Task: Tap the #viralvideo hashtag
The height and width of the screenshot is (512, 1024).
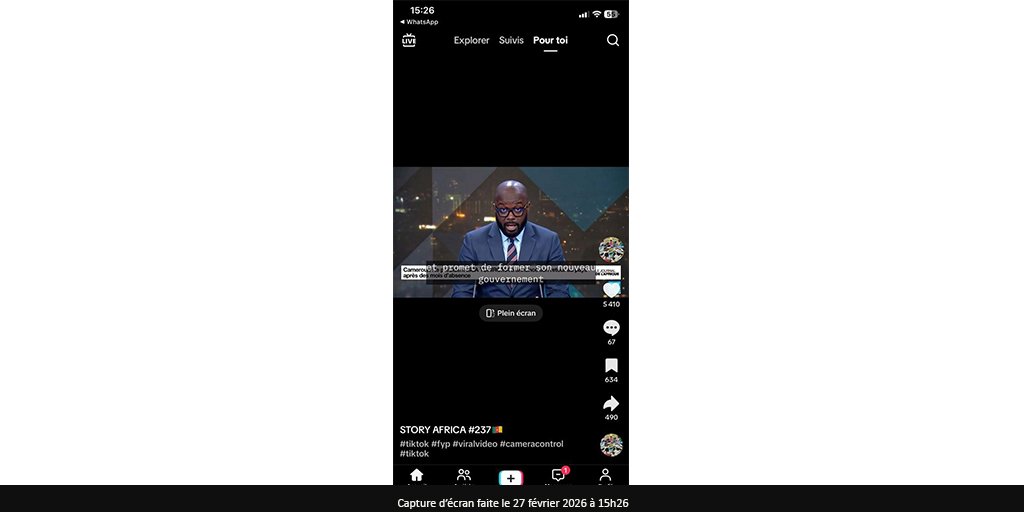Action: [474, 444]
